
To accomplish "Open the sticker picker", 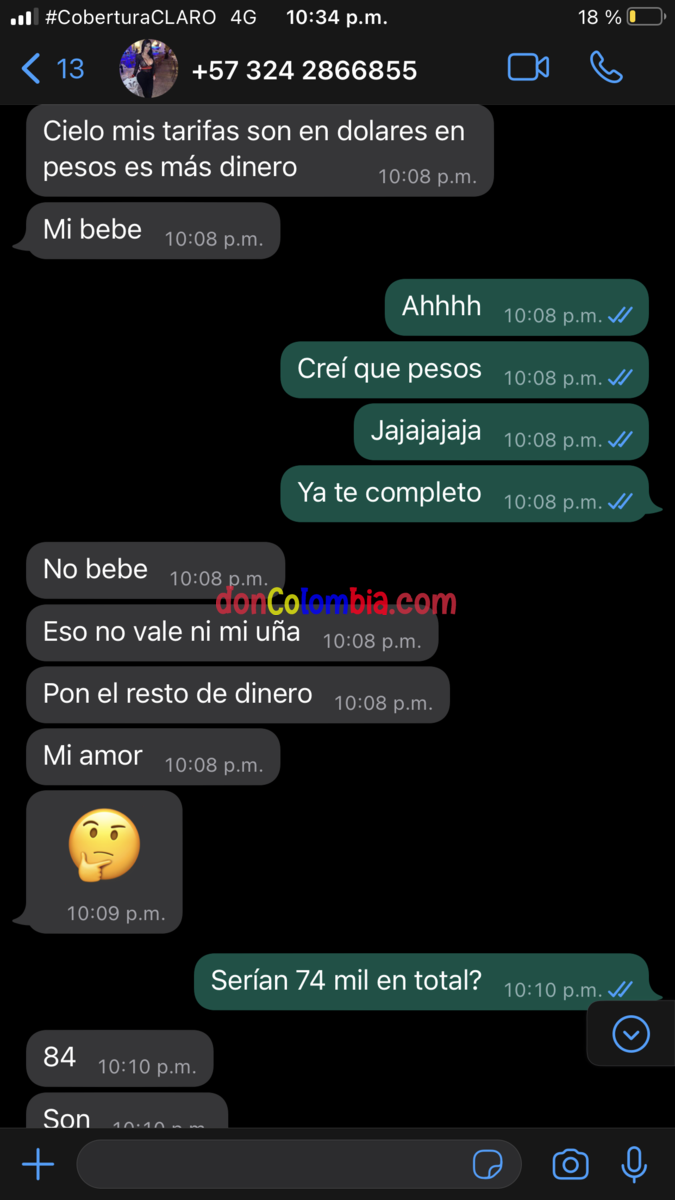I will pyautogui.click(x=488, y=1165).
